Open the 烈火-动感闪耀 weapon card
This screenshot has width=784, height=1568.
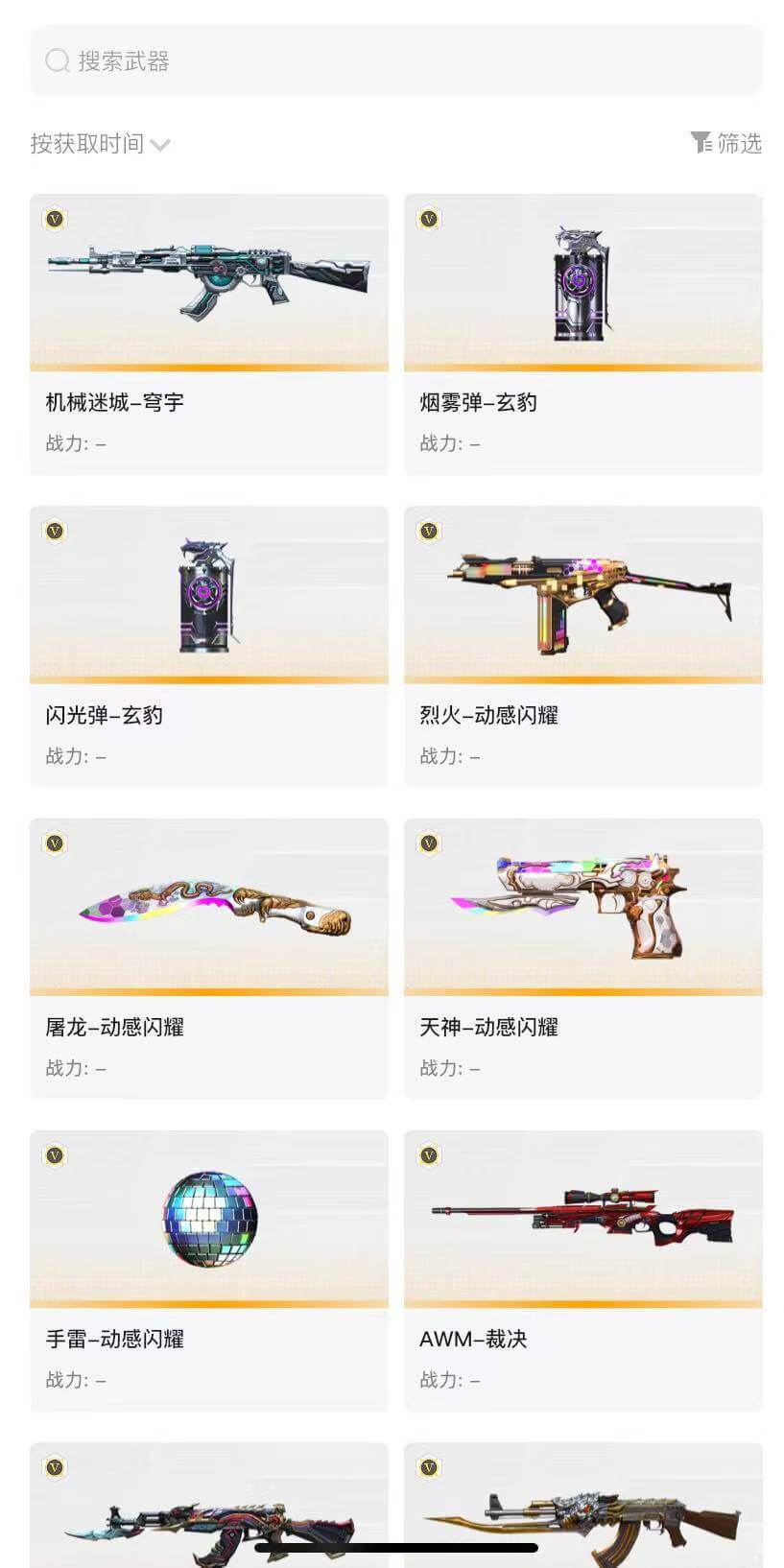coord(583,646)
